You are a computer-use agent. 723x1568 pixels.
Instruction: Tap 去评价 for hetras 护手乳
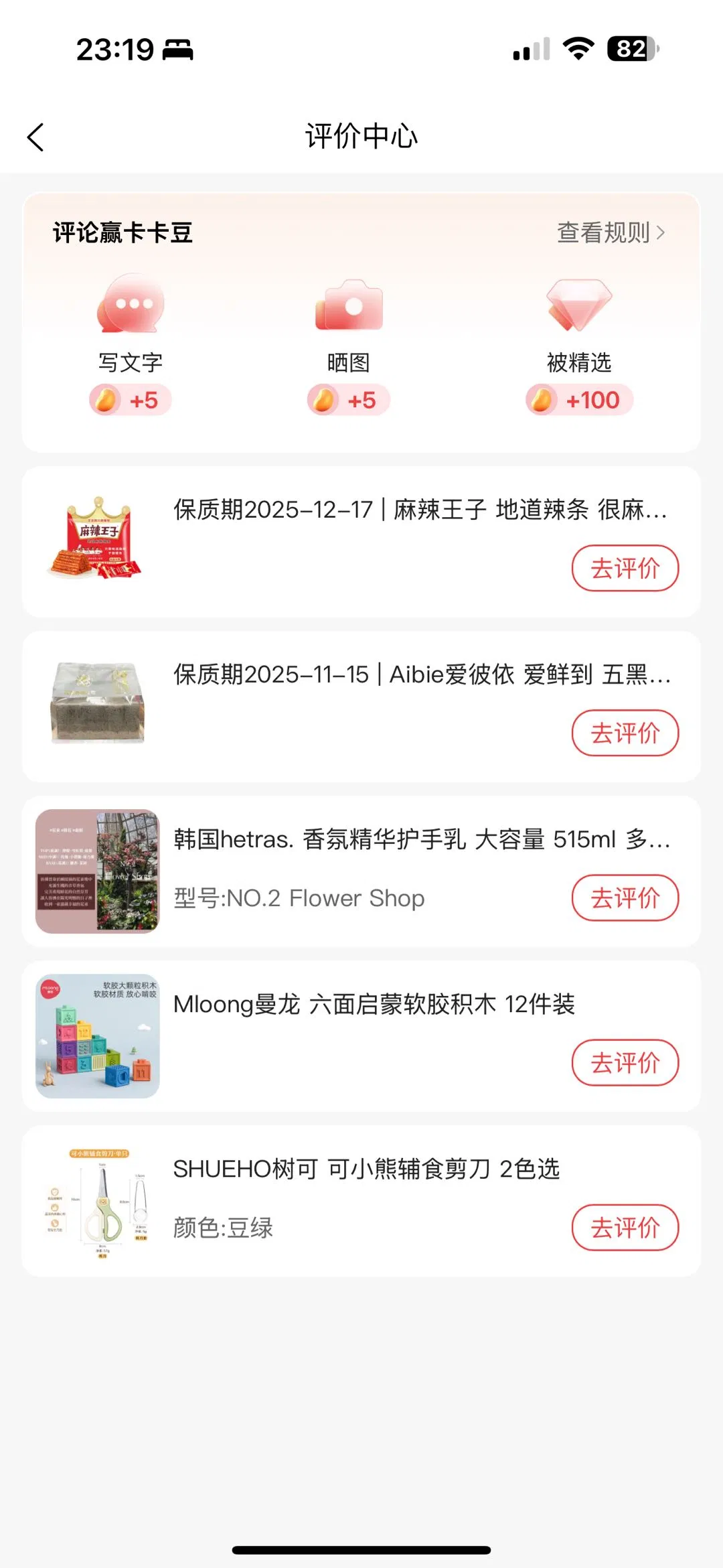pyautogui.click(x=625, y=898)
